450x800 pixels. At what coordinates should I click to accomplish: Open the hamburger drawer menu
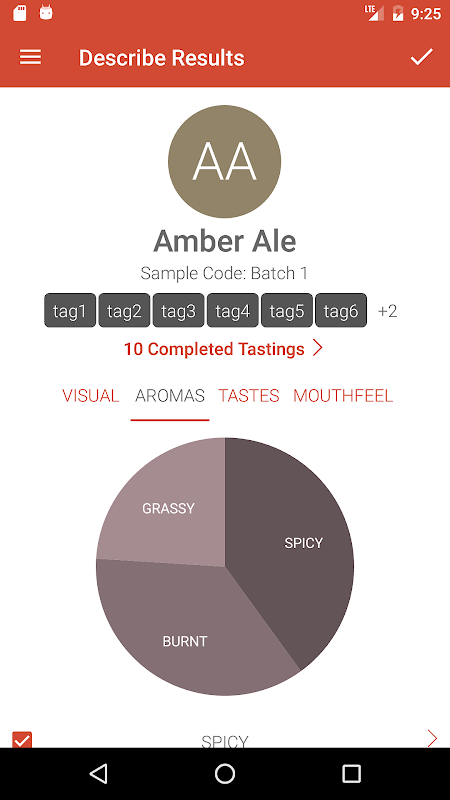point(30,57)
